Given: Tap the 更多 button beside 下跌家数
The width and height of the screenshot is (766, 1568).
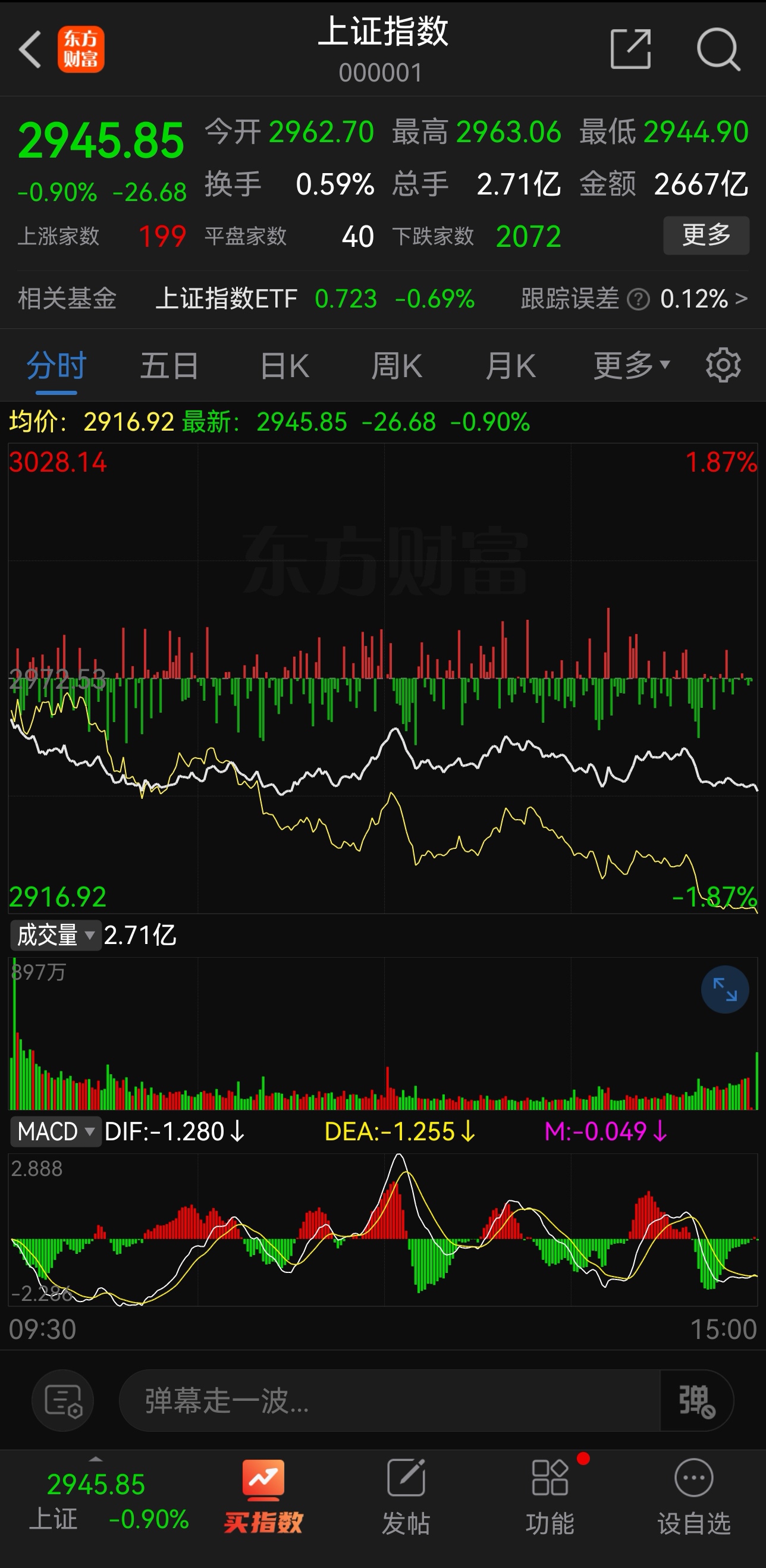Looking at the screenshot, I should pos(706,235).
